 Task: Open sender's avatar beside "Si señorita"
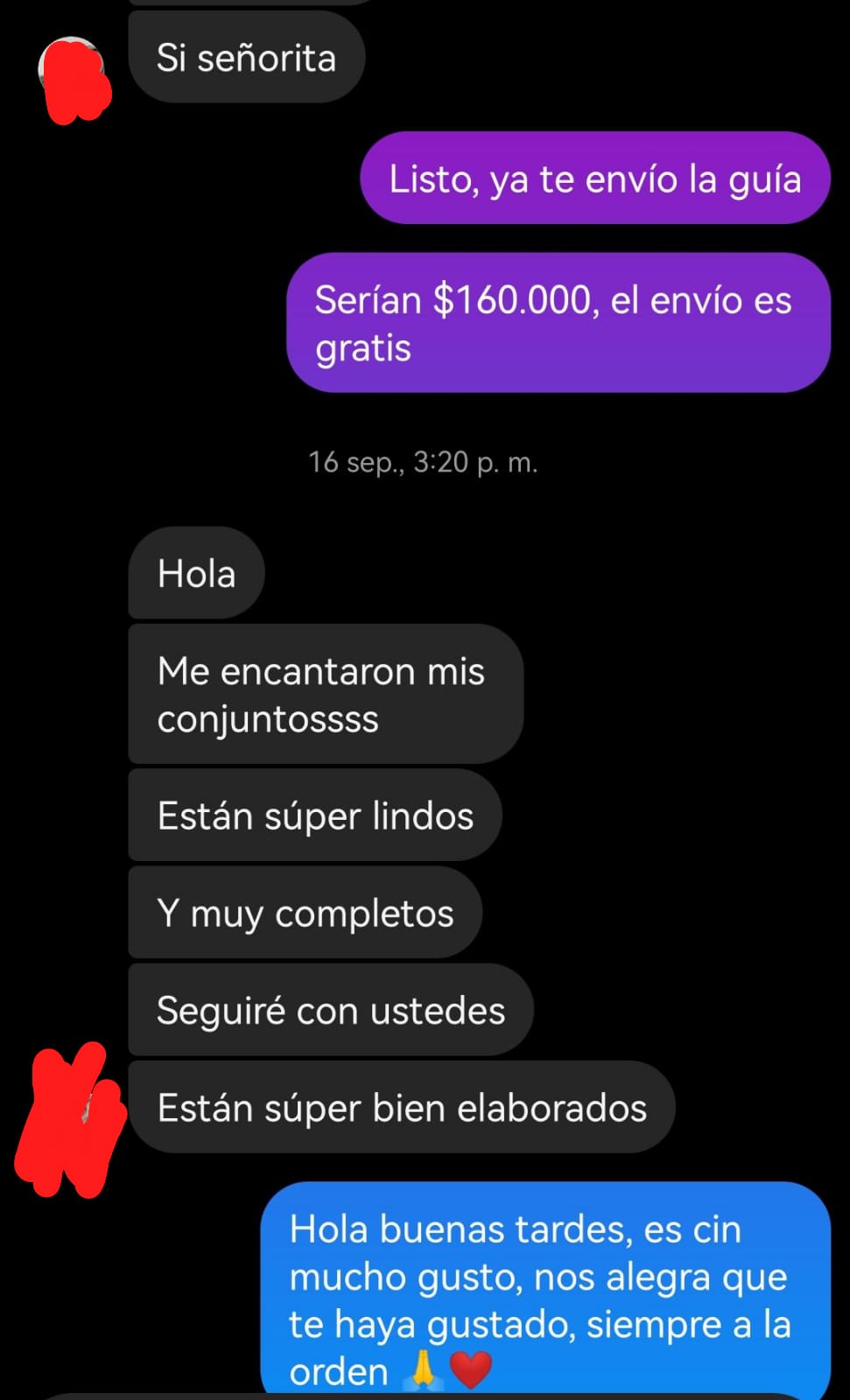(x=72, y=72)
